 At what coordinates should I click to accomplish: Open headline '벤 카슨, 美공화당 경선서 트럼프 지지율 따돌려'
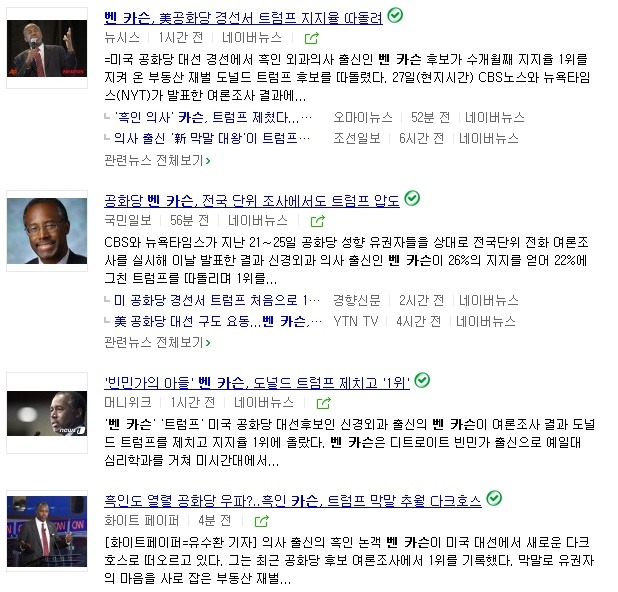point(243,18)
